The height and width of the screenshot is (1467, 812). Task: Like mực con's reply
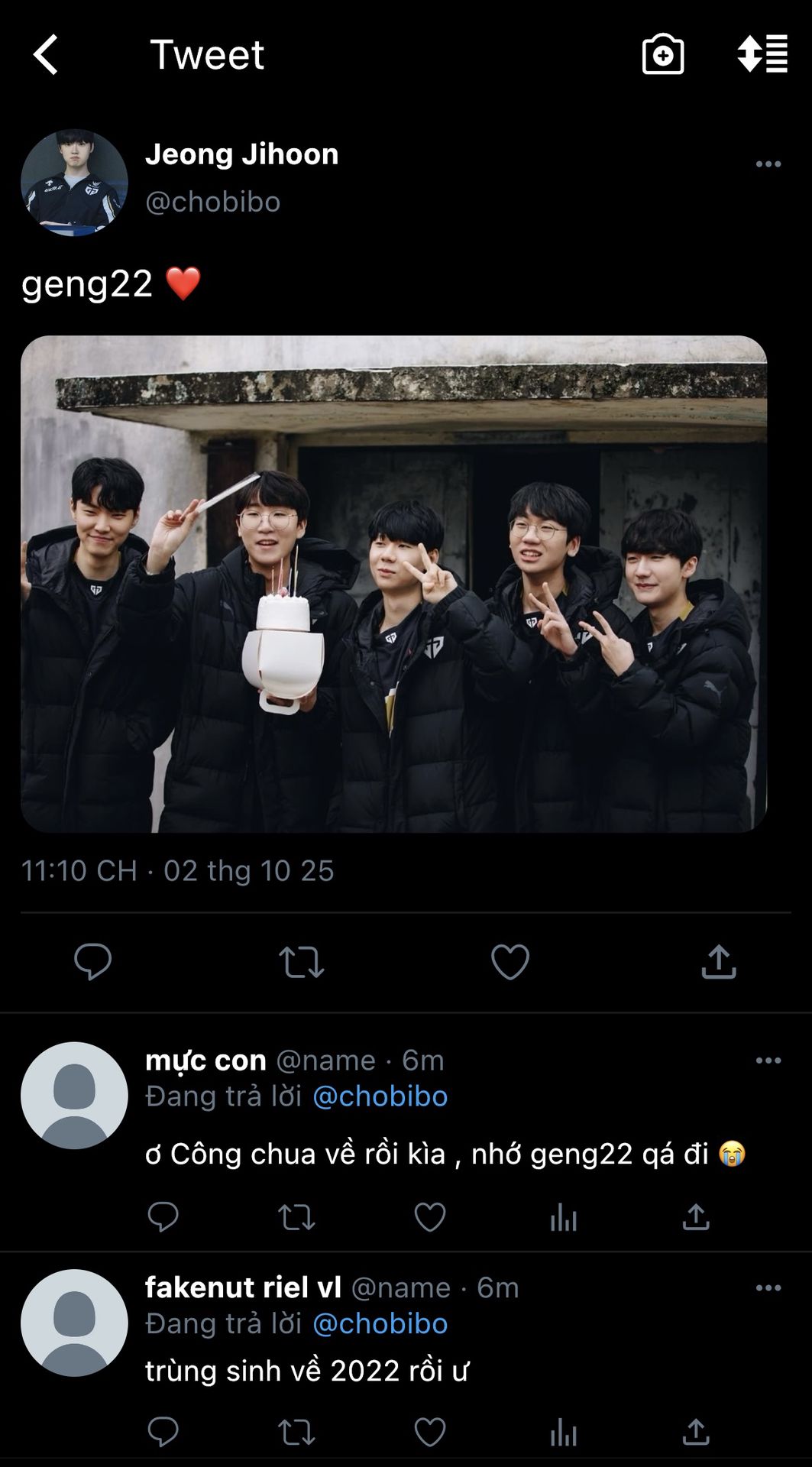[429, 1217]
